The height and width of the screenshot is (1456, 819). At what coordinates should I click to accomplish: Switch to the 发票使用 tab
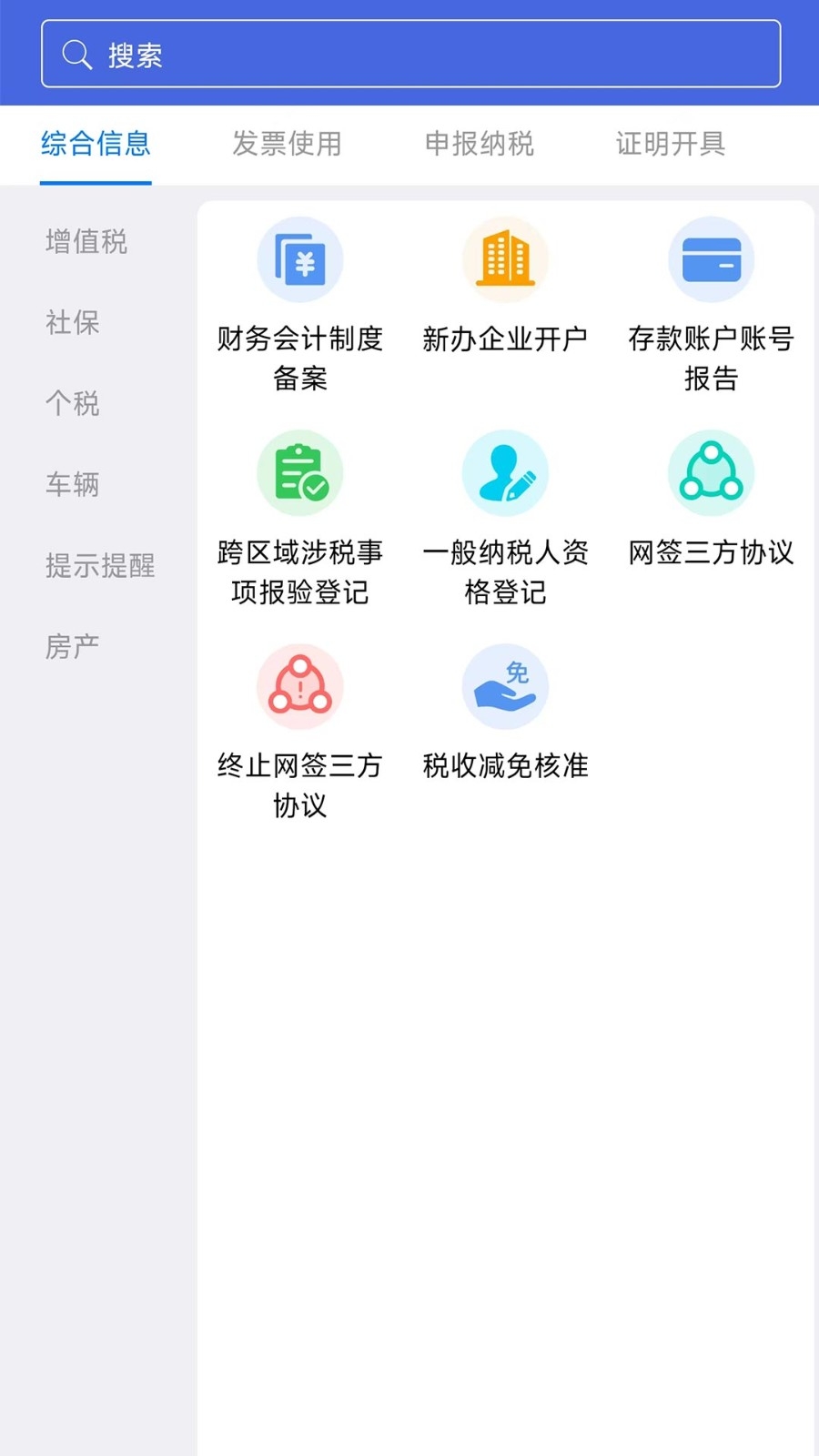coord(288,144)
